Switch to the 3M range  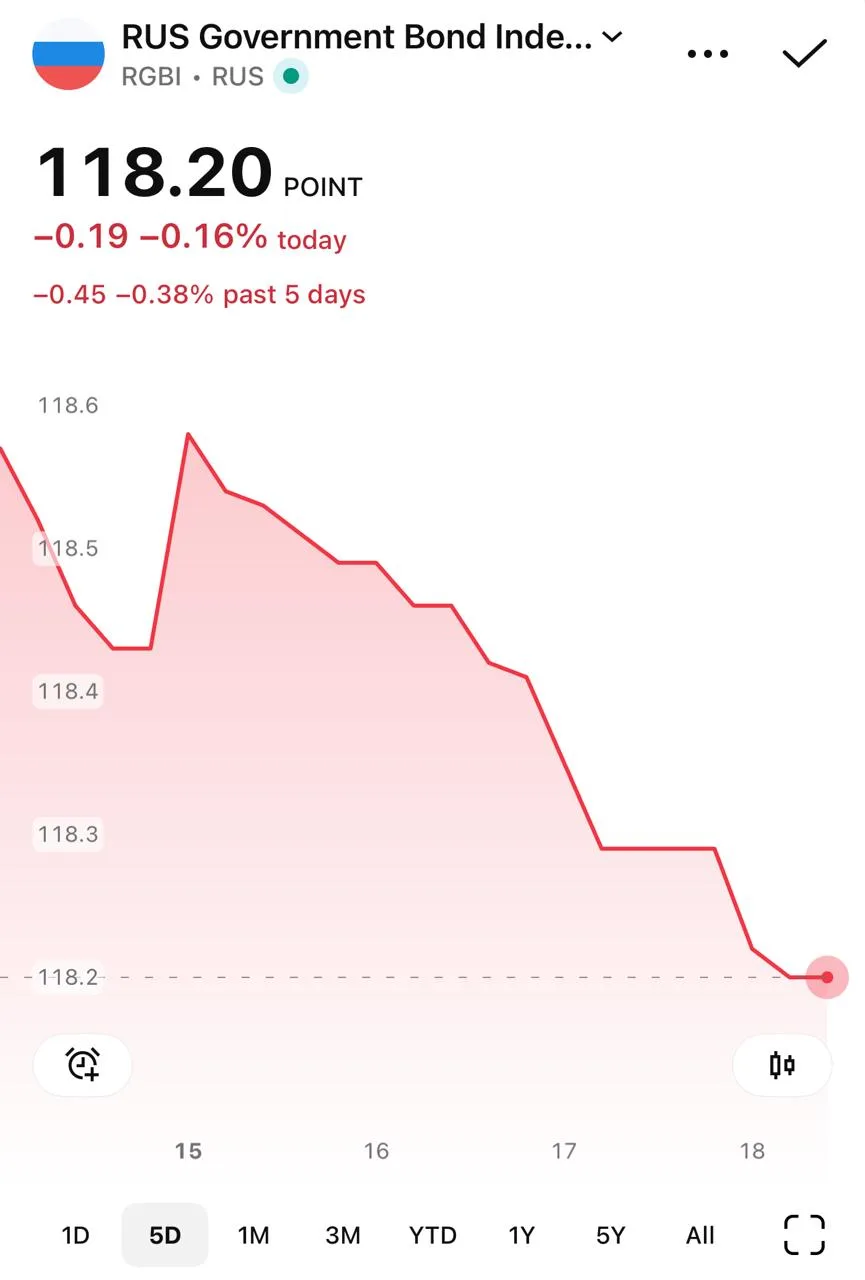click(343, 1235)
